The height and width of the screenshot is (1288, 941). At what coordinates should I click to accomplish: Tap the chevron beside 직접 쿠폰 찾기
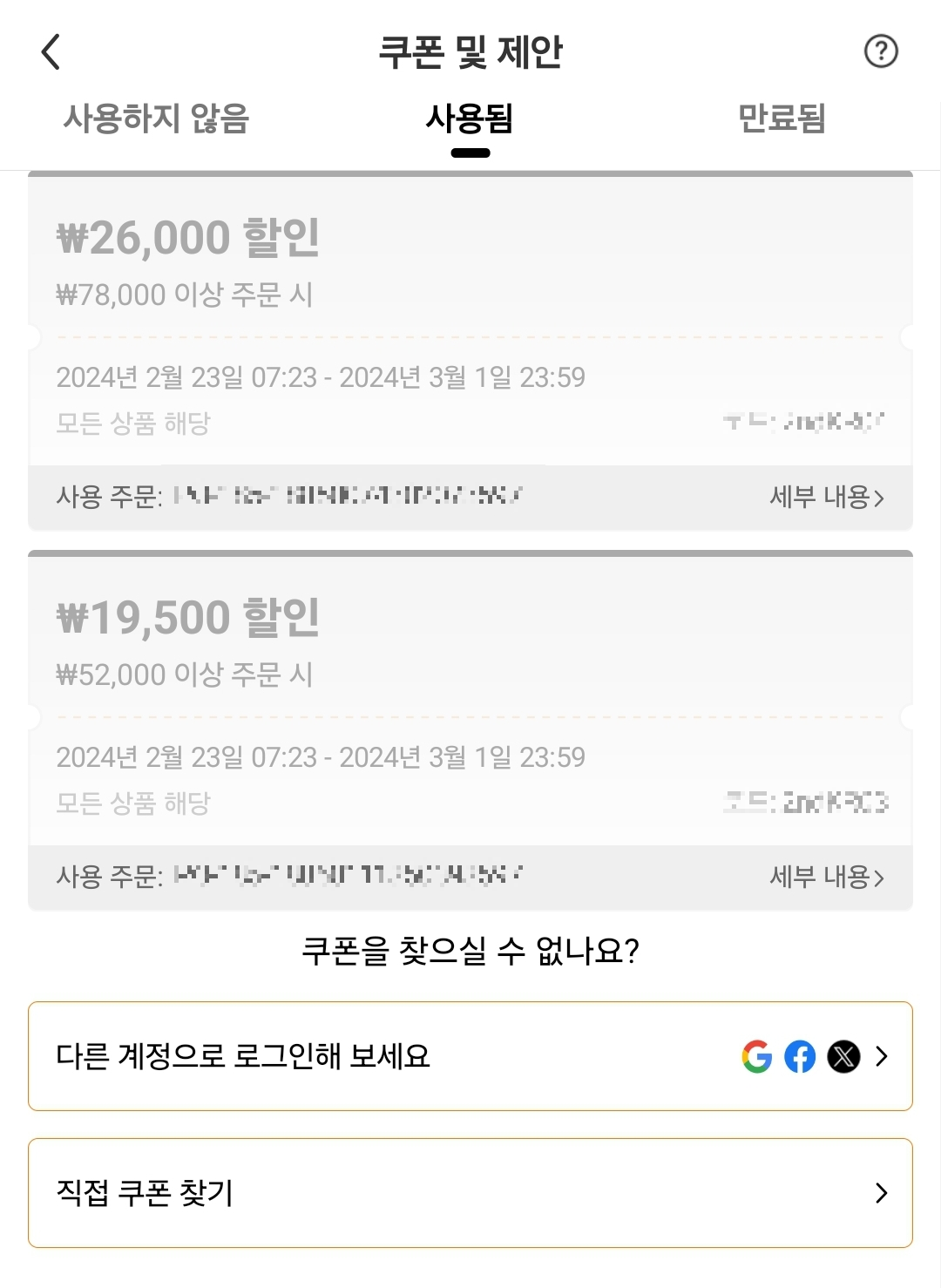click(x=882, y=1193)
